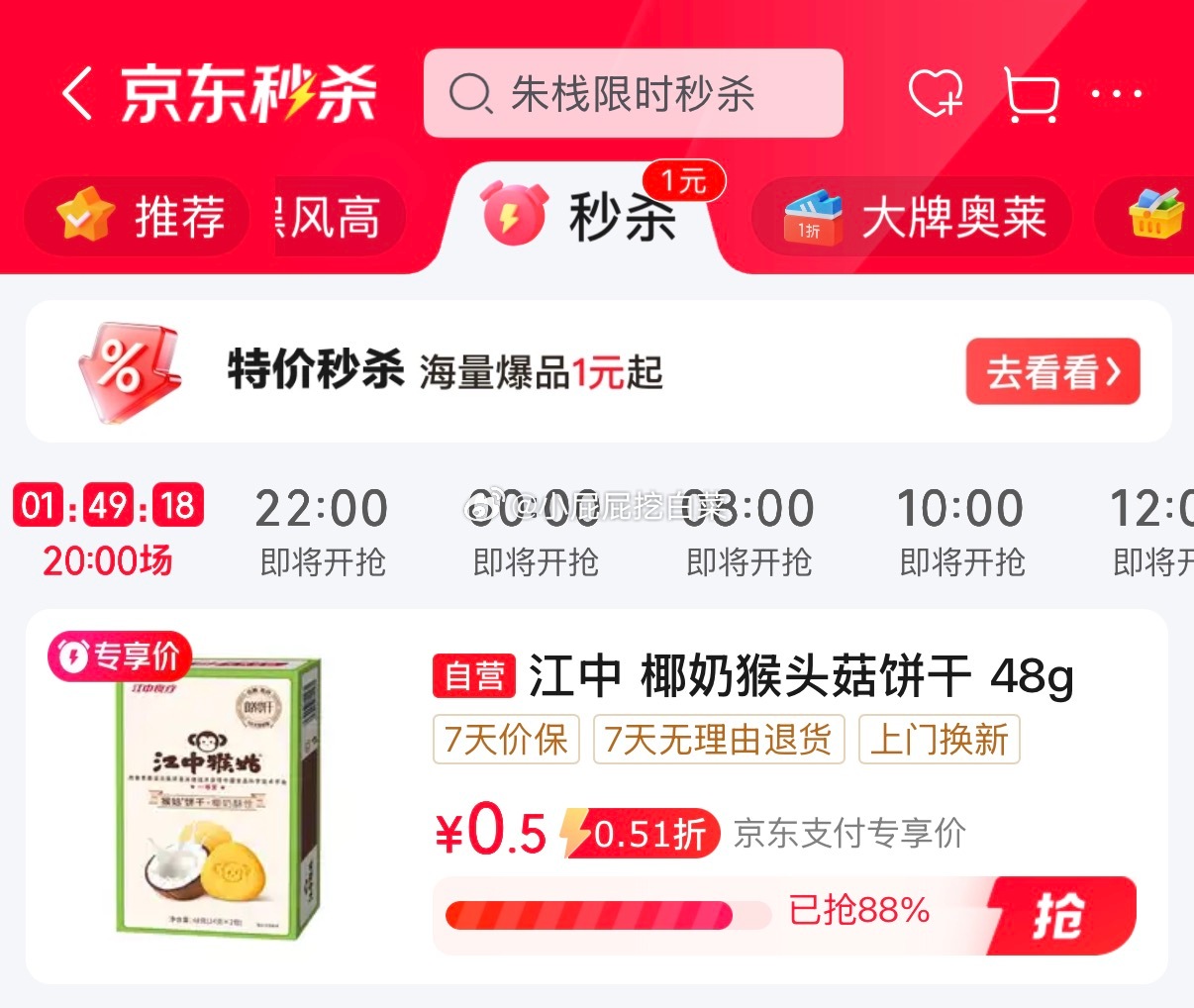Viewport: 1194px width, 1008px height.
Task: Tap 去看看 on 特价秒杀 banner
Action: click(1053, 372)
